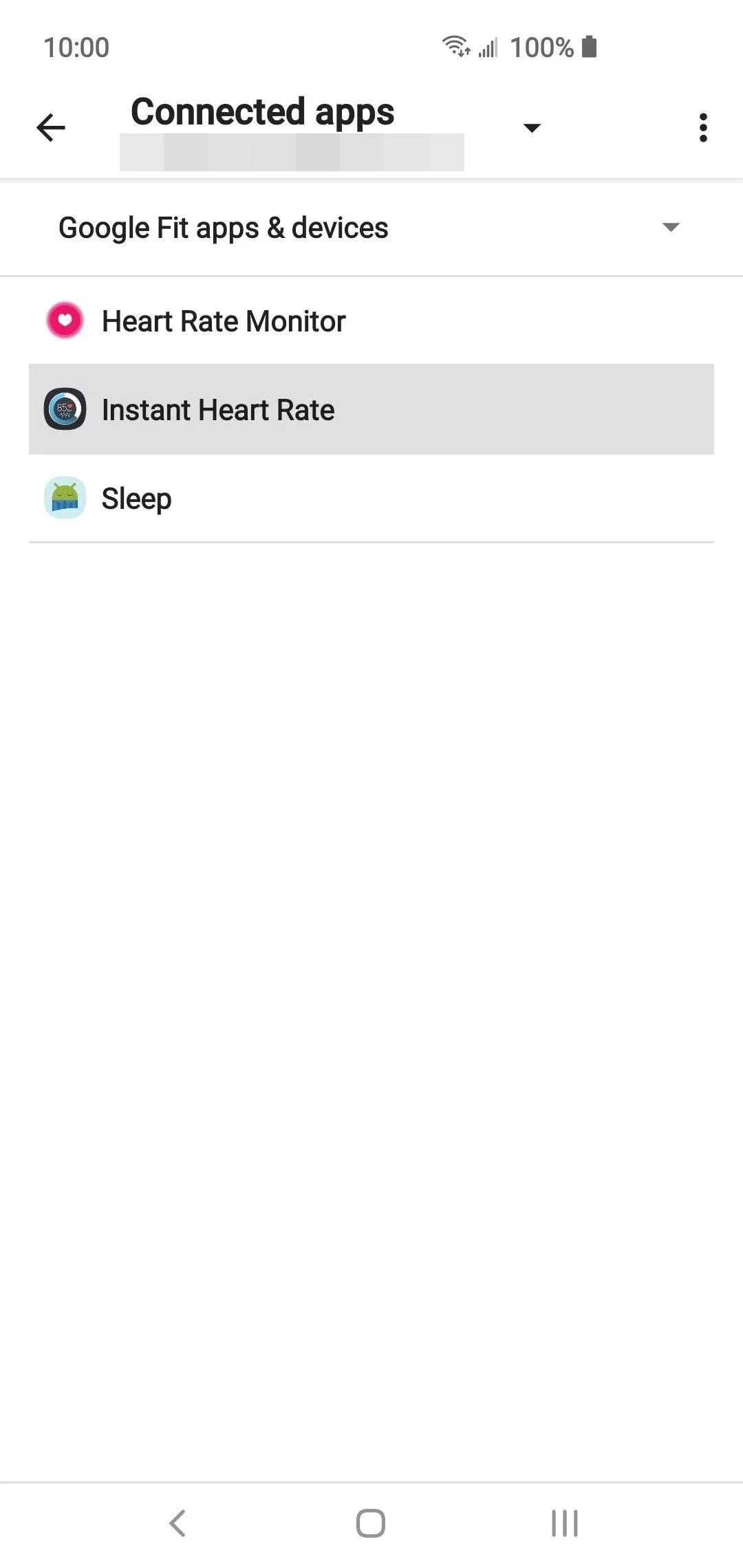The image size is (743, 1568).
Task: Expand the Google Fit apps & devices filter
Action: [371, 228]
